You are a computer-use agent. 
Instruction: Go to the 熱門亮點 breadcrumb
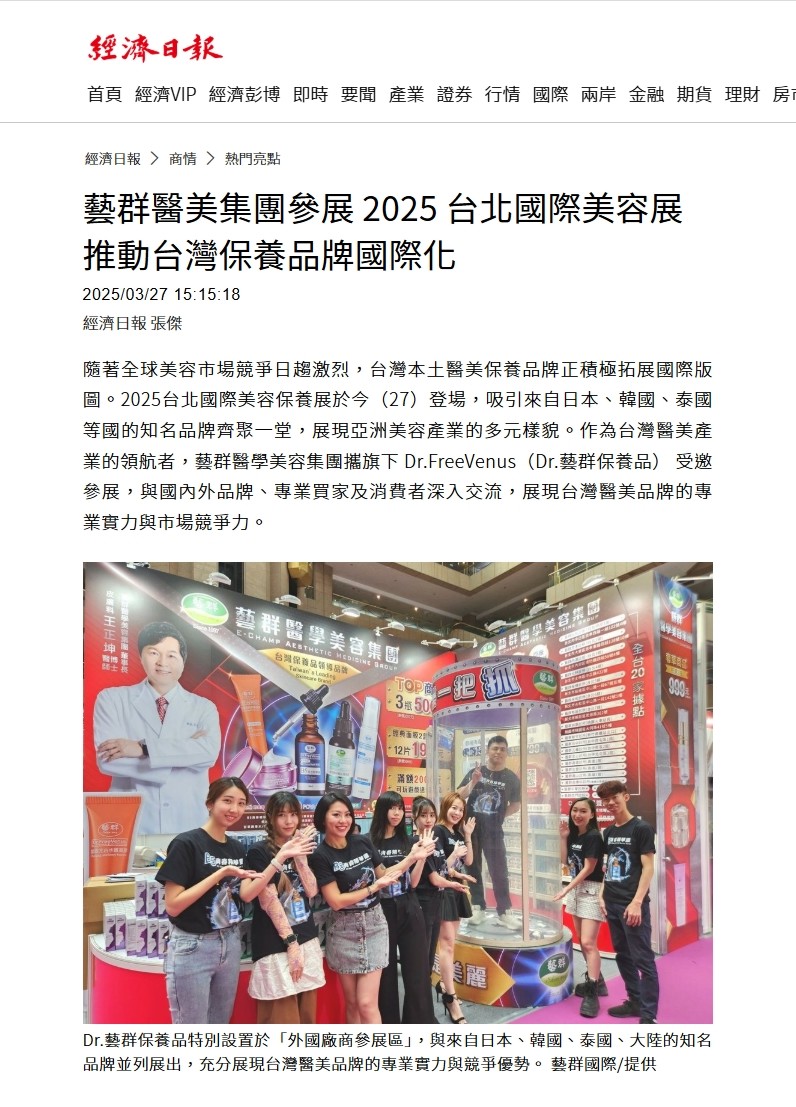[252, 159]
